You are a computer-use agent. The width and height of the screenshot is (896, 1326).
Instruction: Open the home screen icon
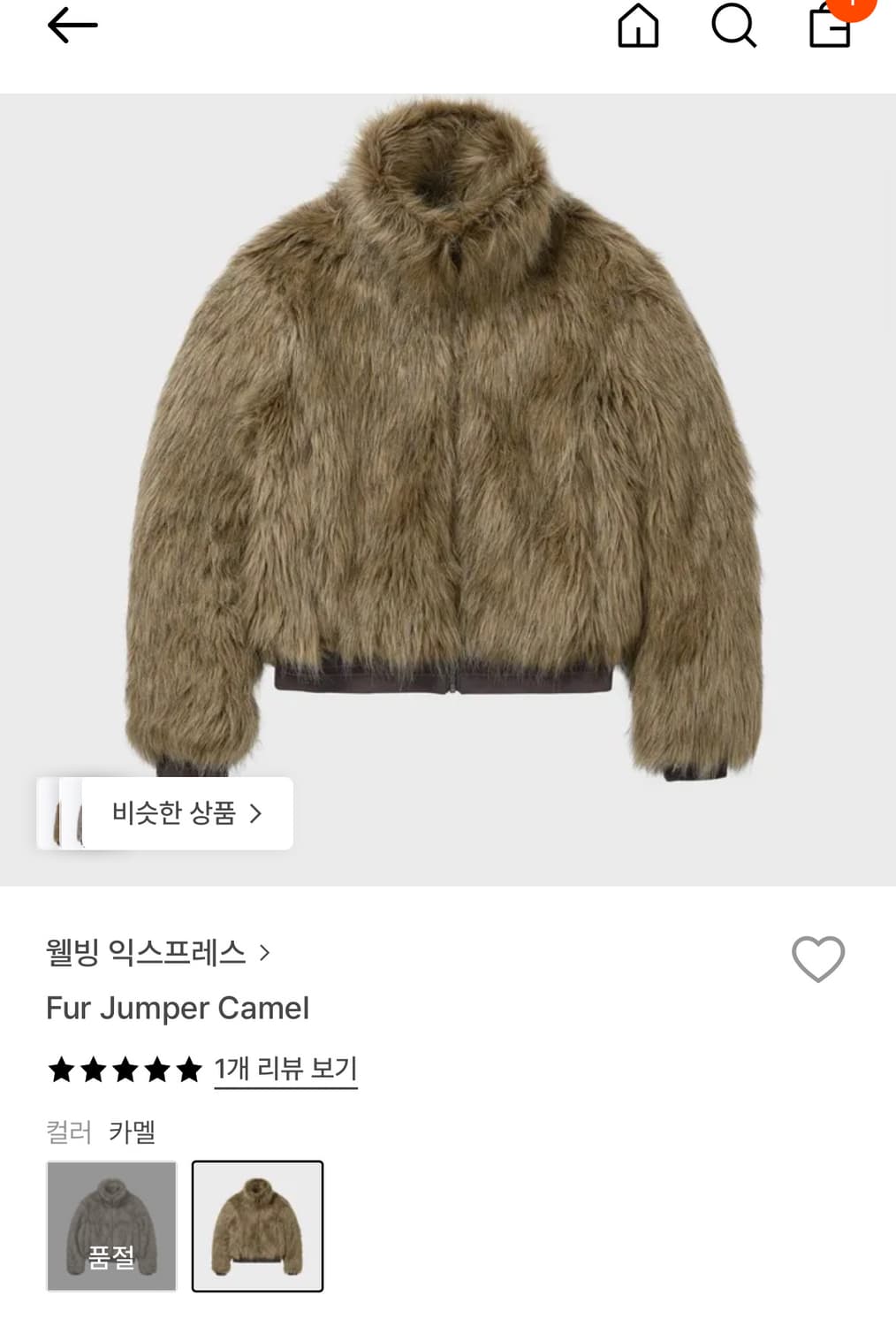(x=639, y=25)
